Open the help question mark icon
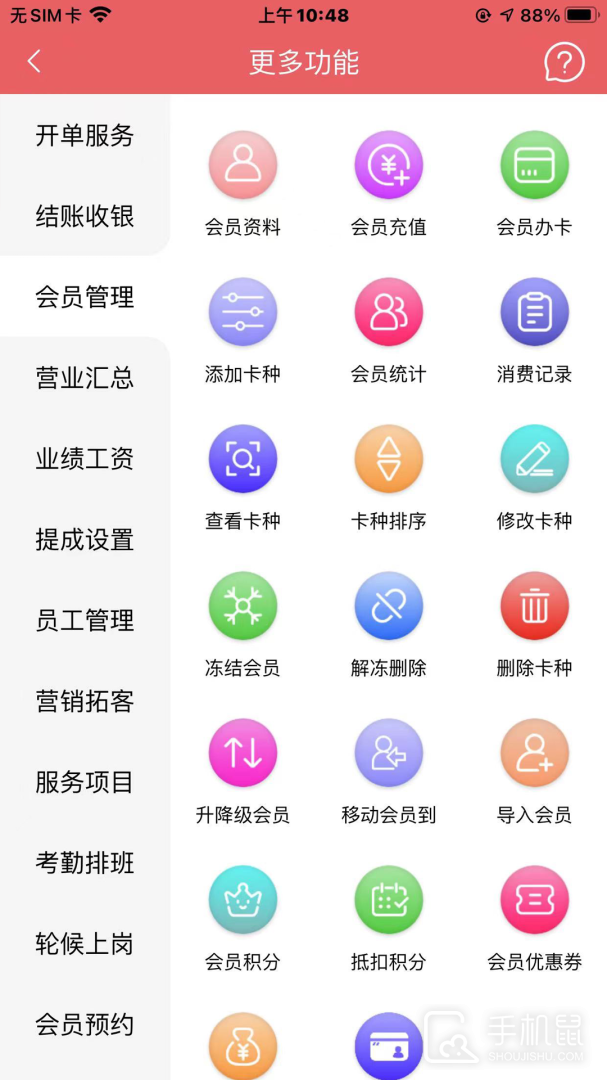The width and height of the screenshot is (607, 1080). point(564,62)
